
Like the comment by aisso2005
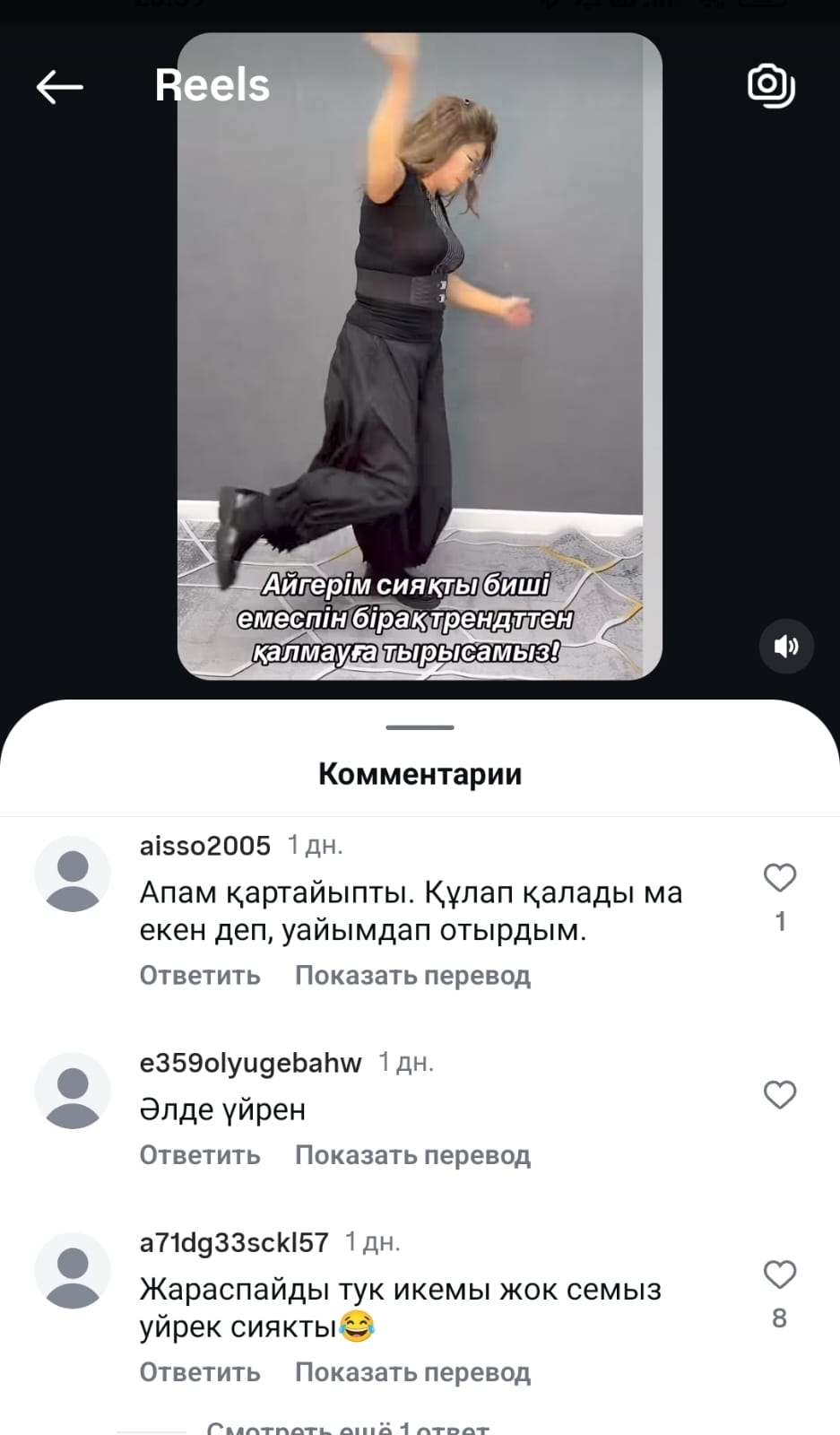[779, 878]
